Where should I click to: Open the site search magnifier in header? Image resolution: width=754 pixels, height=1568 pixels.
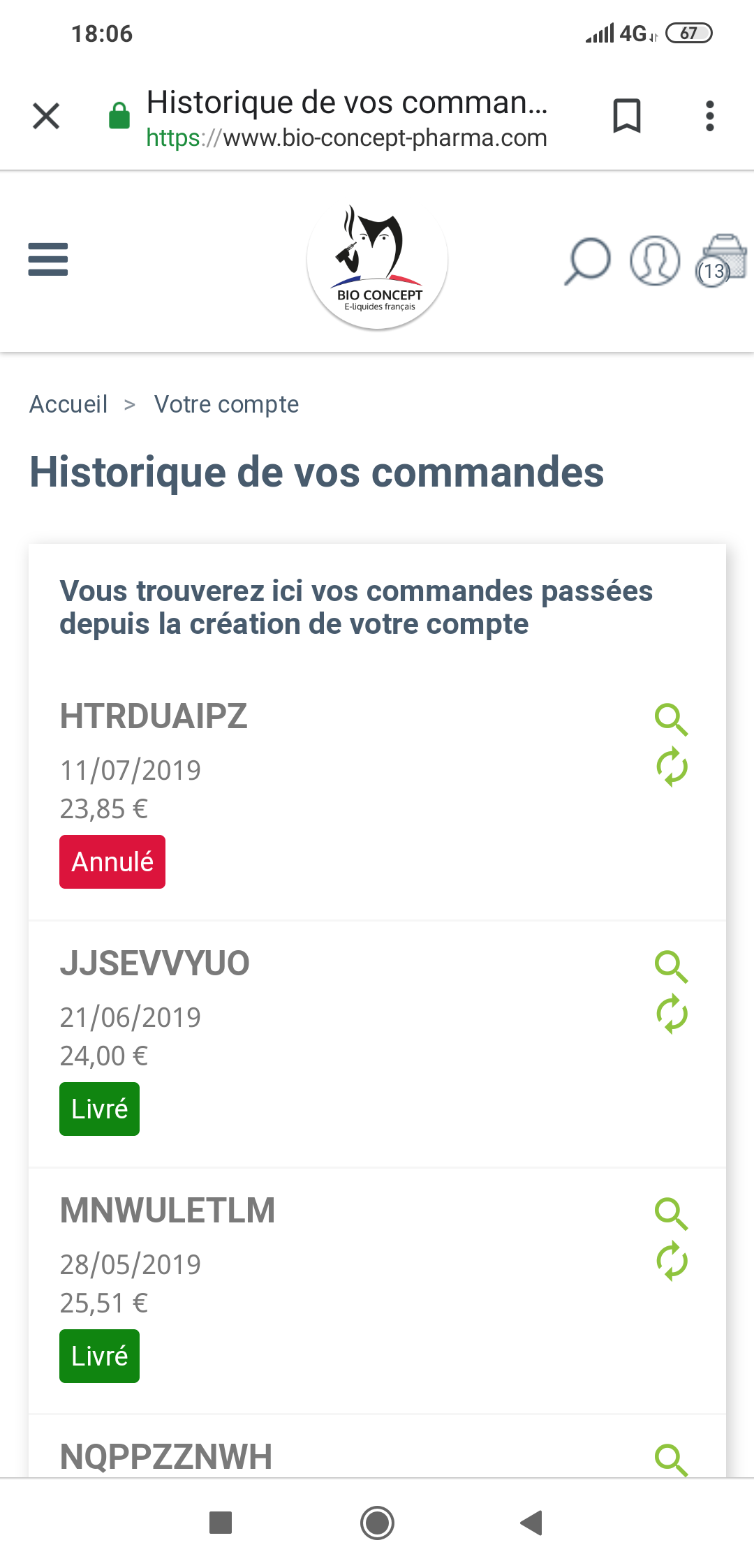(x=587, y=261)
